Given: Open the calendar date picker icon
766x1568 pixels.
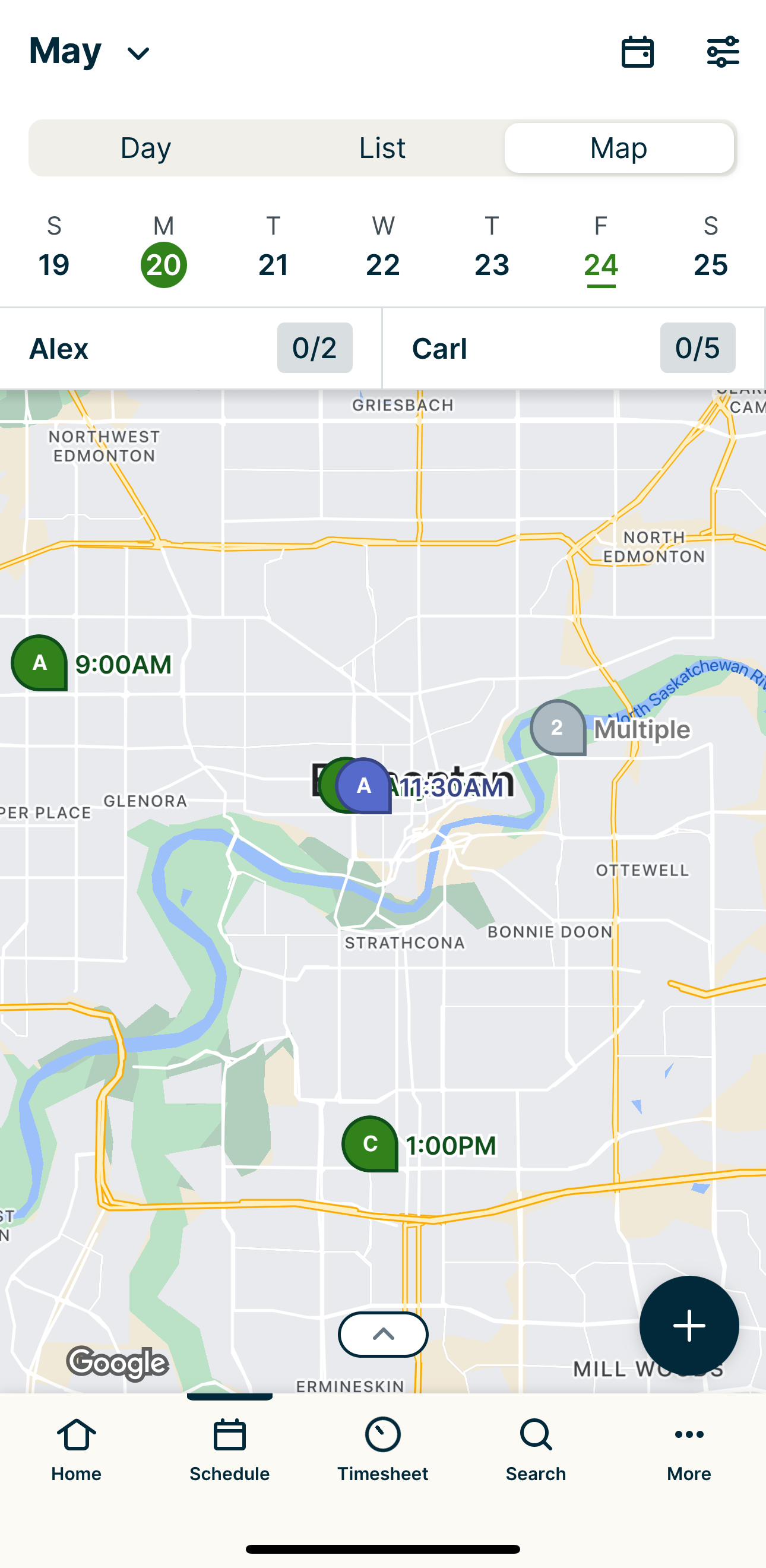Looking at the screenshot, I should [638, 52].
